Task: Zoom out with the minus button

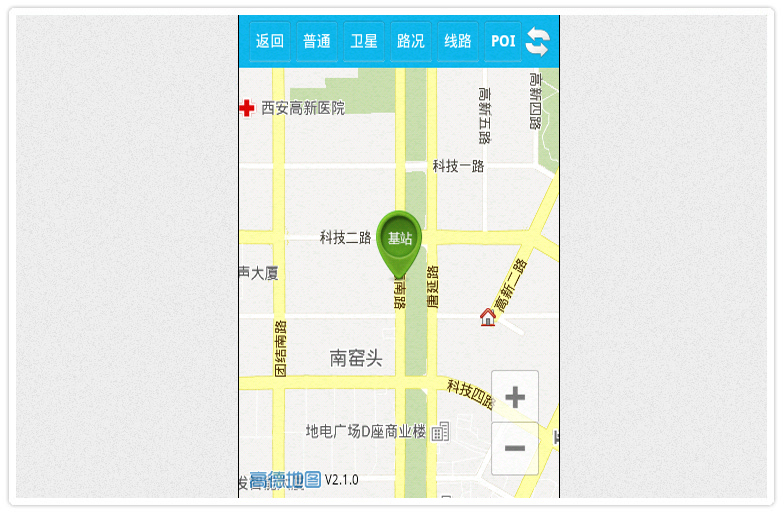Action: (515, 448)
